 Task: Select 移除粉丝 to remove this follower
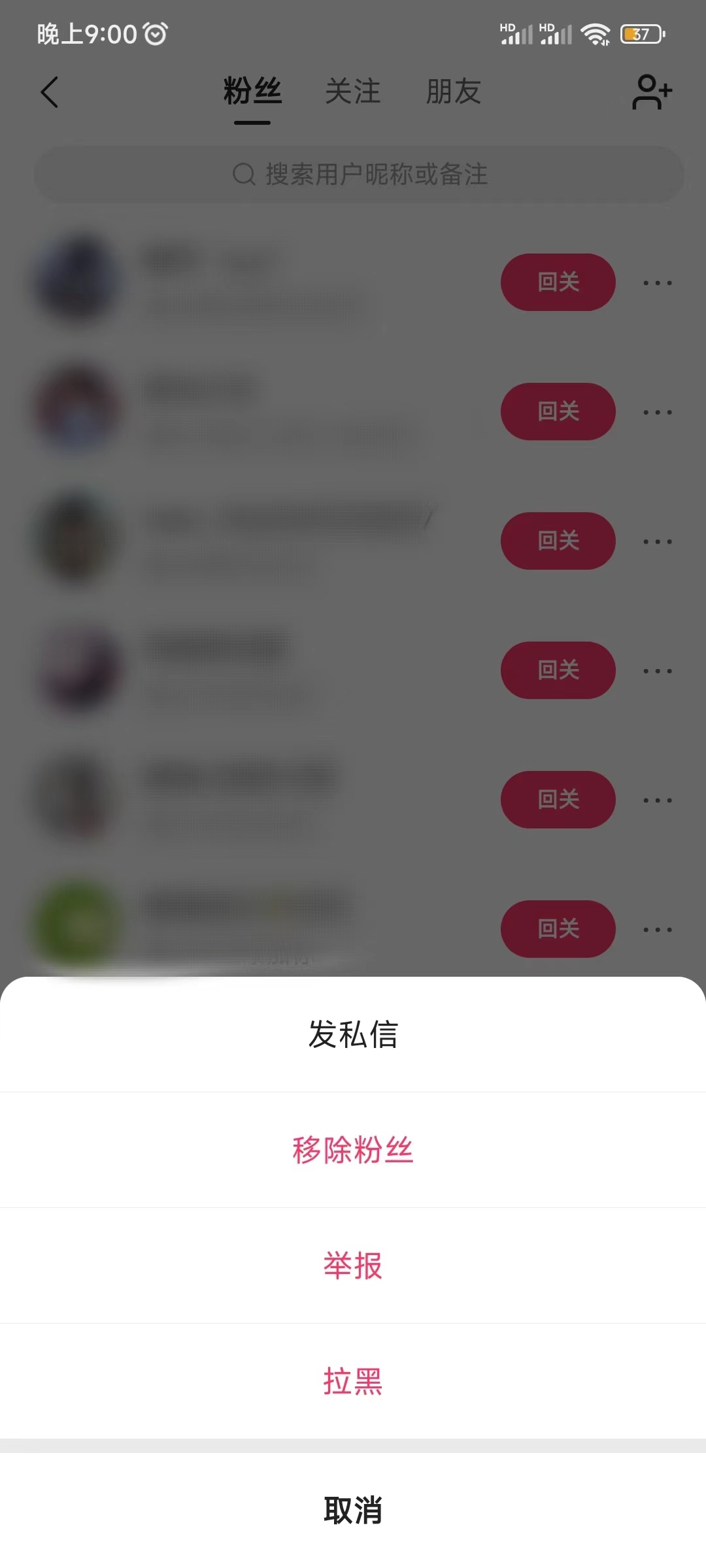click(x=353, y=1151)
